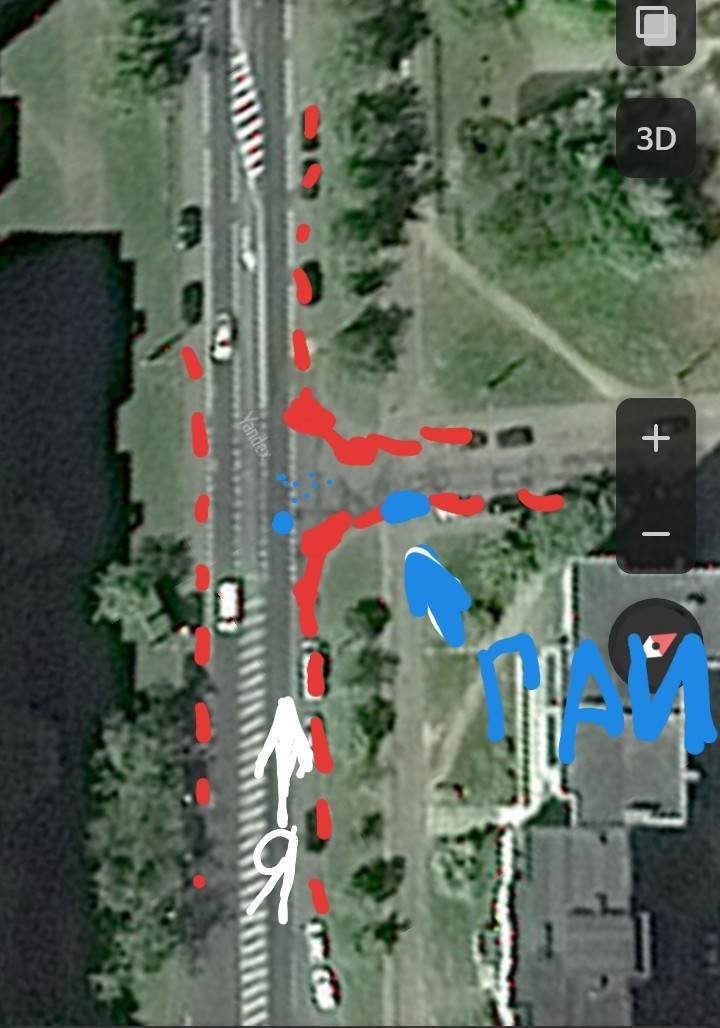
Task: Zoom out with the minus button
Action: [x=656, y=533]
